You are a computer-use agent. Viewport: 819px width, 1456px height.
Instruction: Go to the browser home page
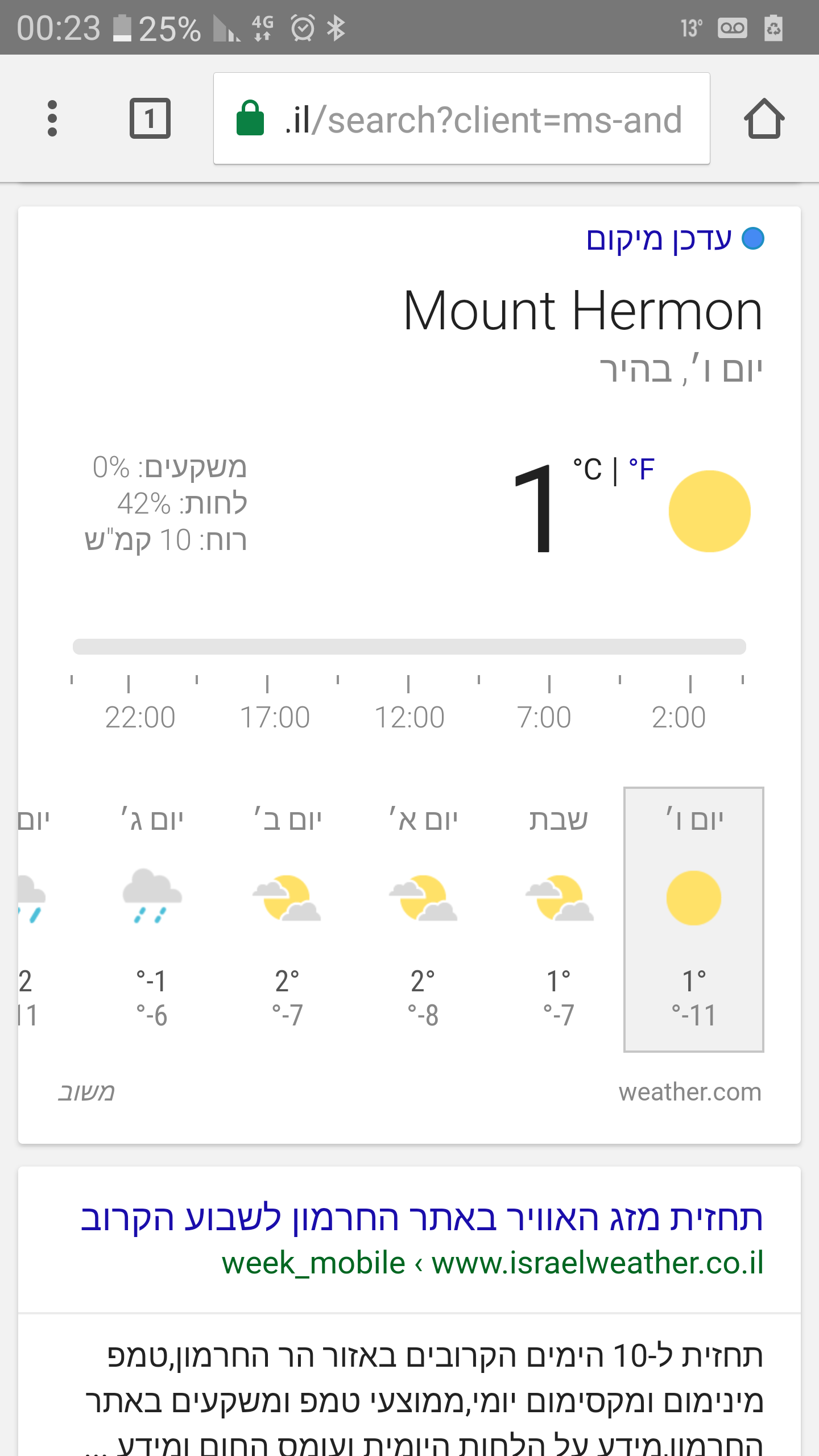click(764, 118)
